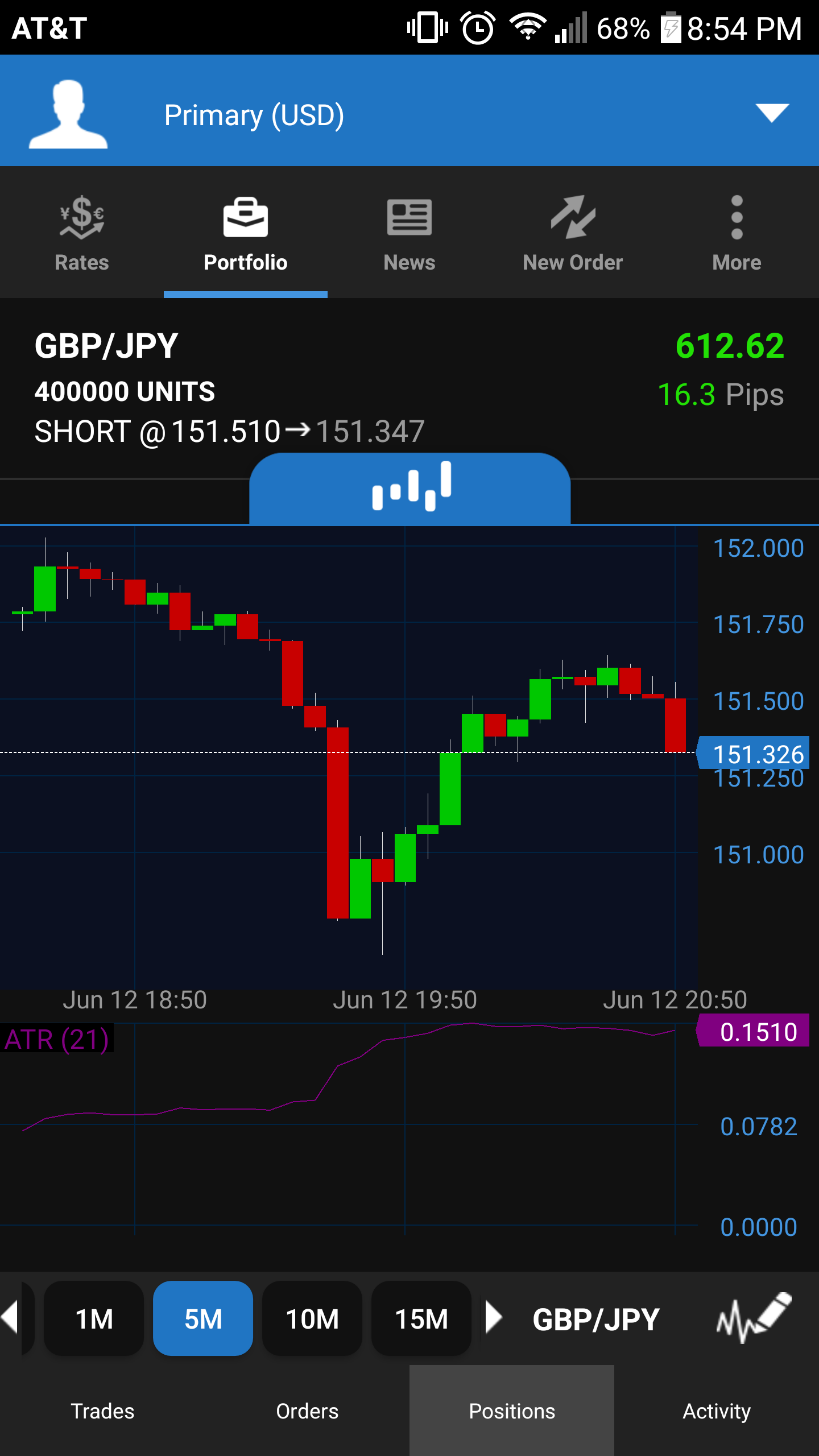Show next chart intervals with right arrow
Image resolution: width=819 pixels, height=1456 pixels.
(493, 1318)
